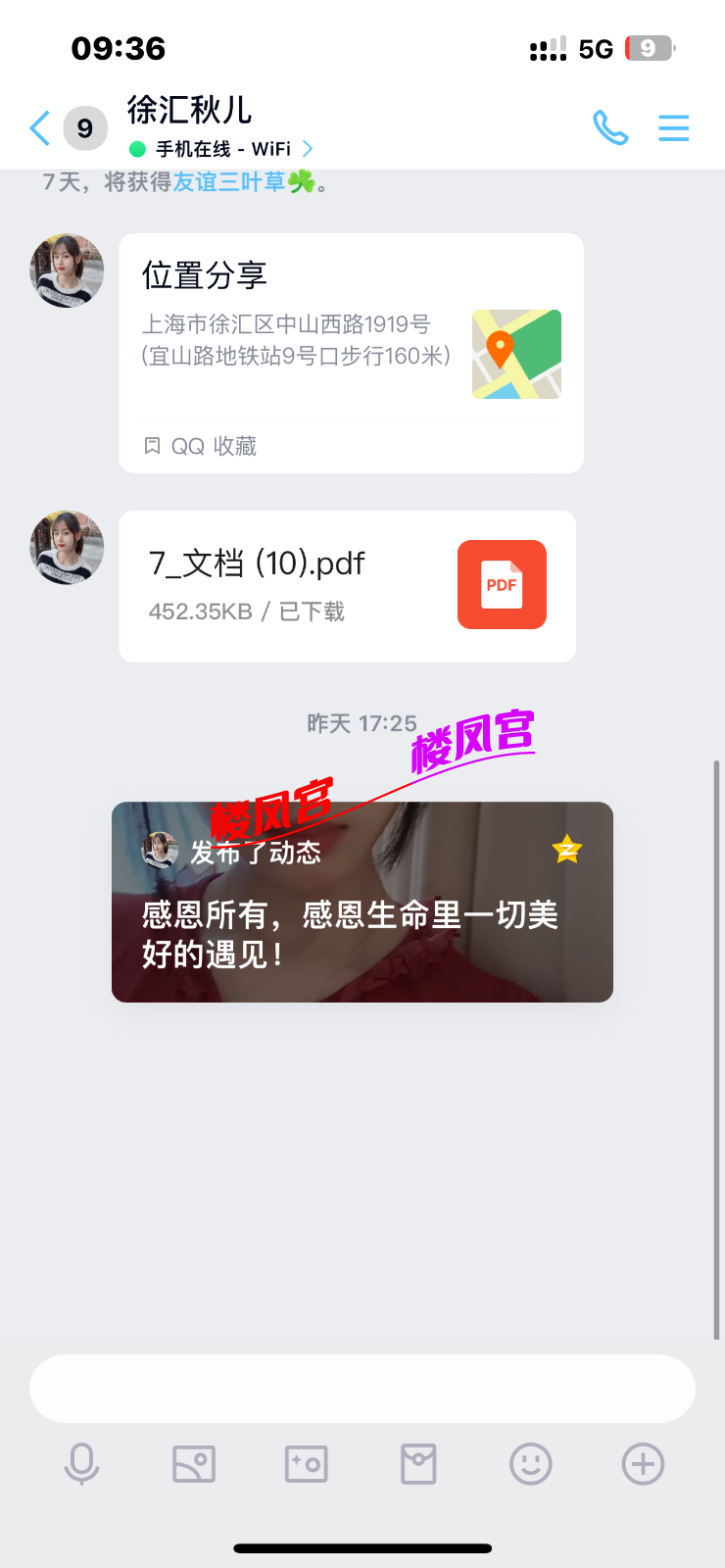Screen dimensions: 725x1568
Task: Open the chat settings menu
Action: [673, 127]
